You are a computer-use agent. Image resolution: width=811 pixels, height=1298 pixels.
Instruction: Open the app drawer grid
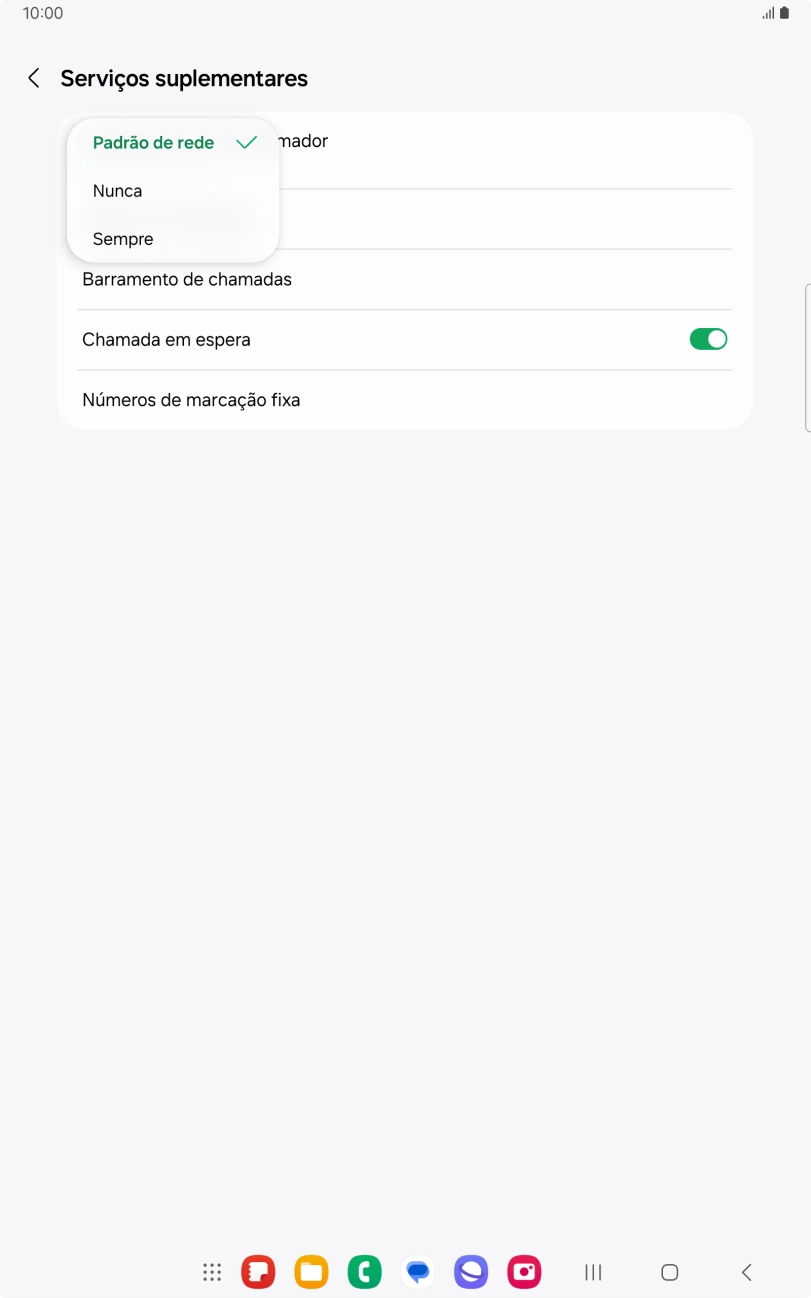pos(211,1271)
